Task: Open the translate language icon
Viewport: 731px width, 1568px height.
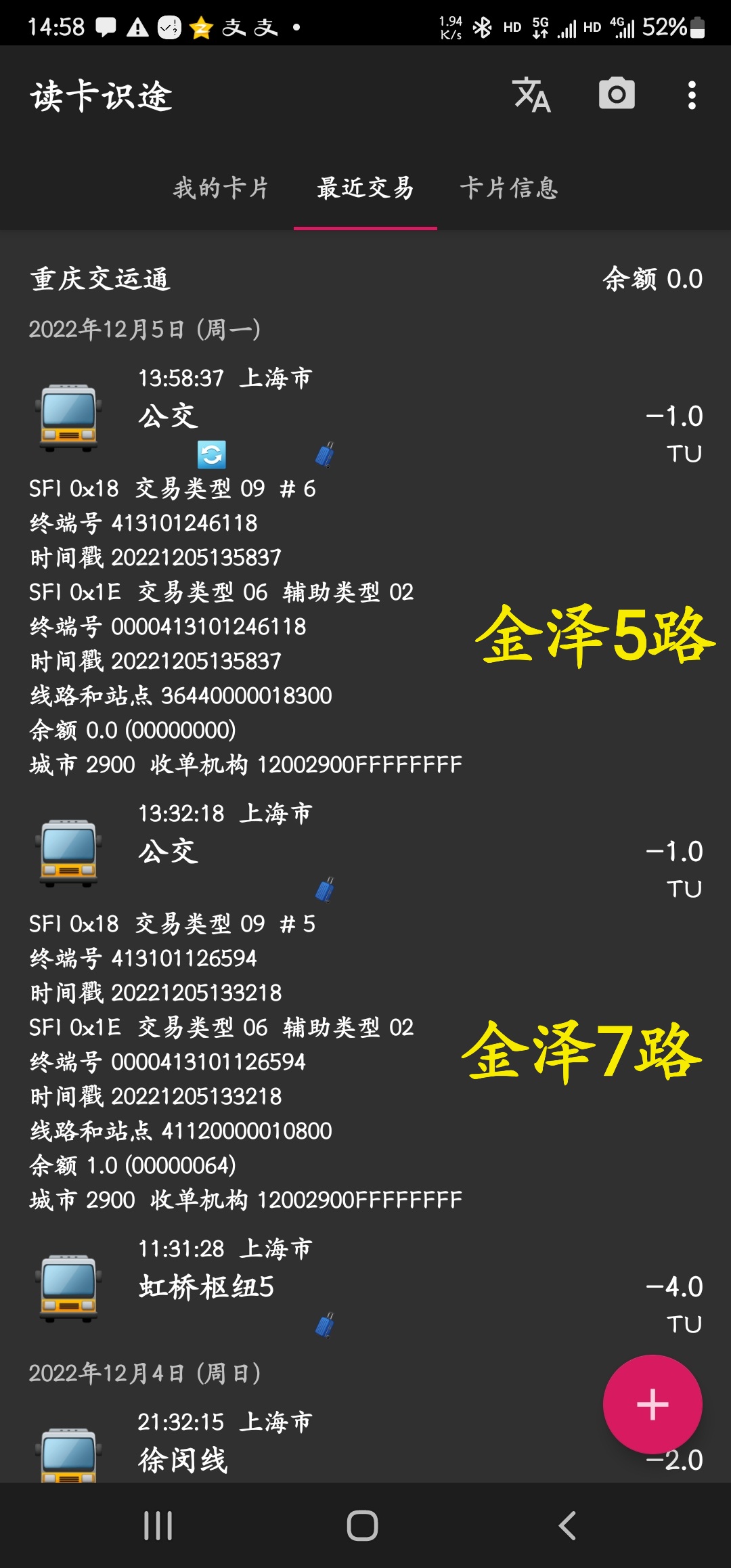Action: tap(531, 95)
